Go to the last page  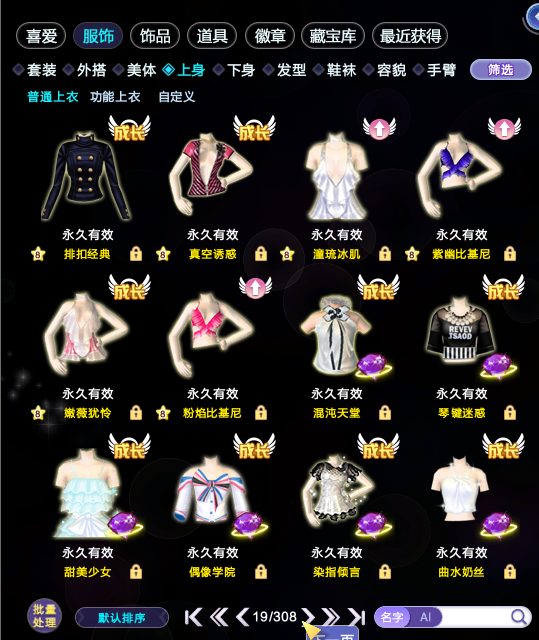pyautogui.click(x=356, y=617)
